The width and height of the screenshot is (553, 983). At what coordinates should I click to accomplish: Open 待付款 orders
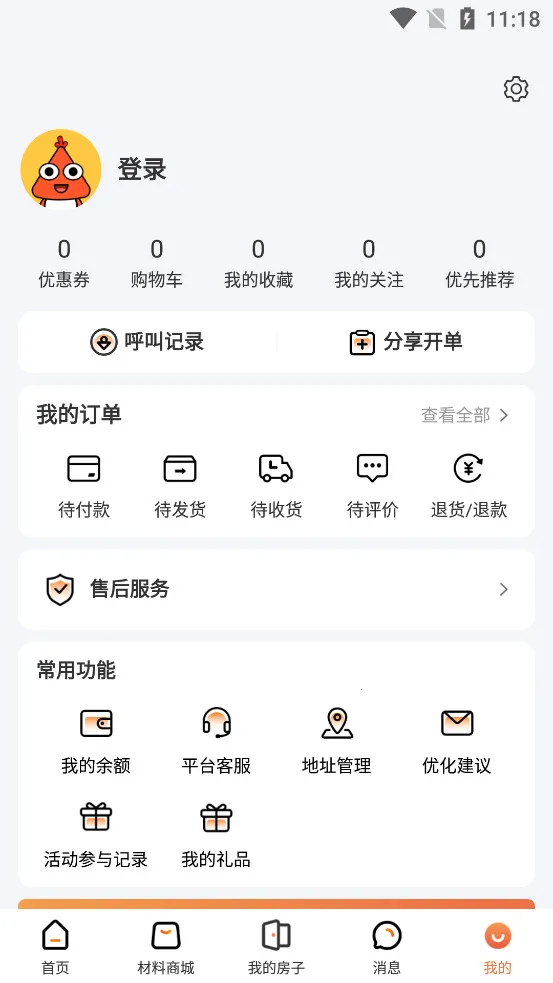click(x=84, y=486)
